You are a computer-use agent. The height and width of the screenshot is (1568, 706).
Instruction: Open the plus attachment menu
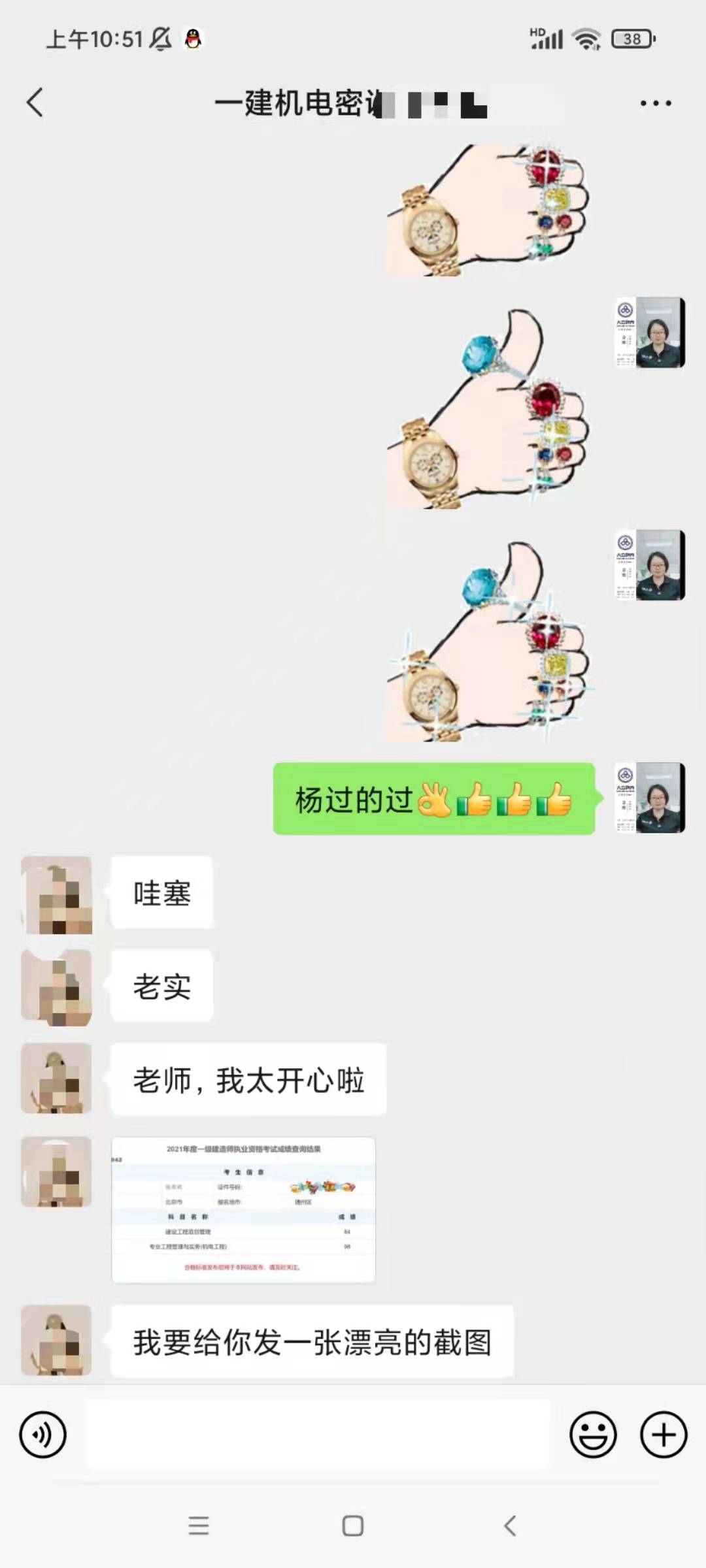(663, 1435)
